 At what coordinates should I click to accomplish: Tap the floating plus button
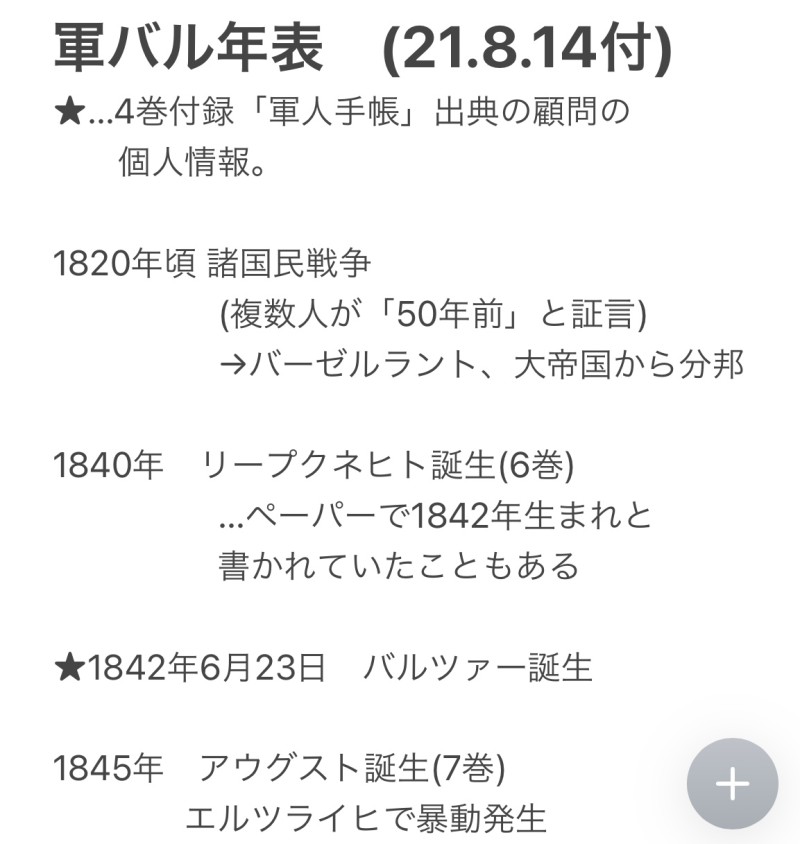click(732, 784)
